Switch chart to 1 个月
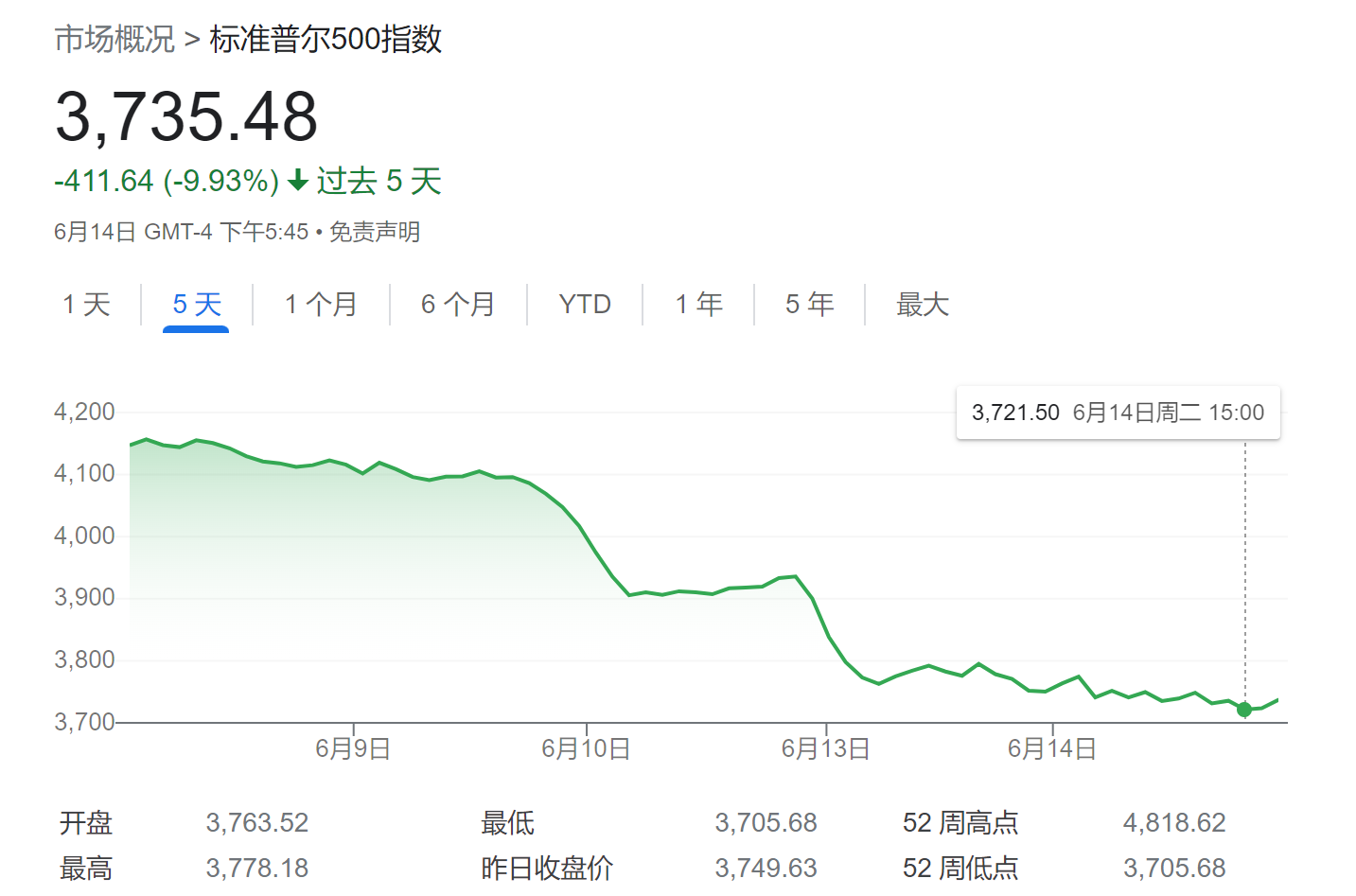Viewport: 1356px width, 896px height. click(x=321, y=304)
